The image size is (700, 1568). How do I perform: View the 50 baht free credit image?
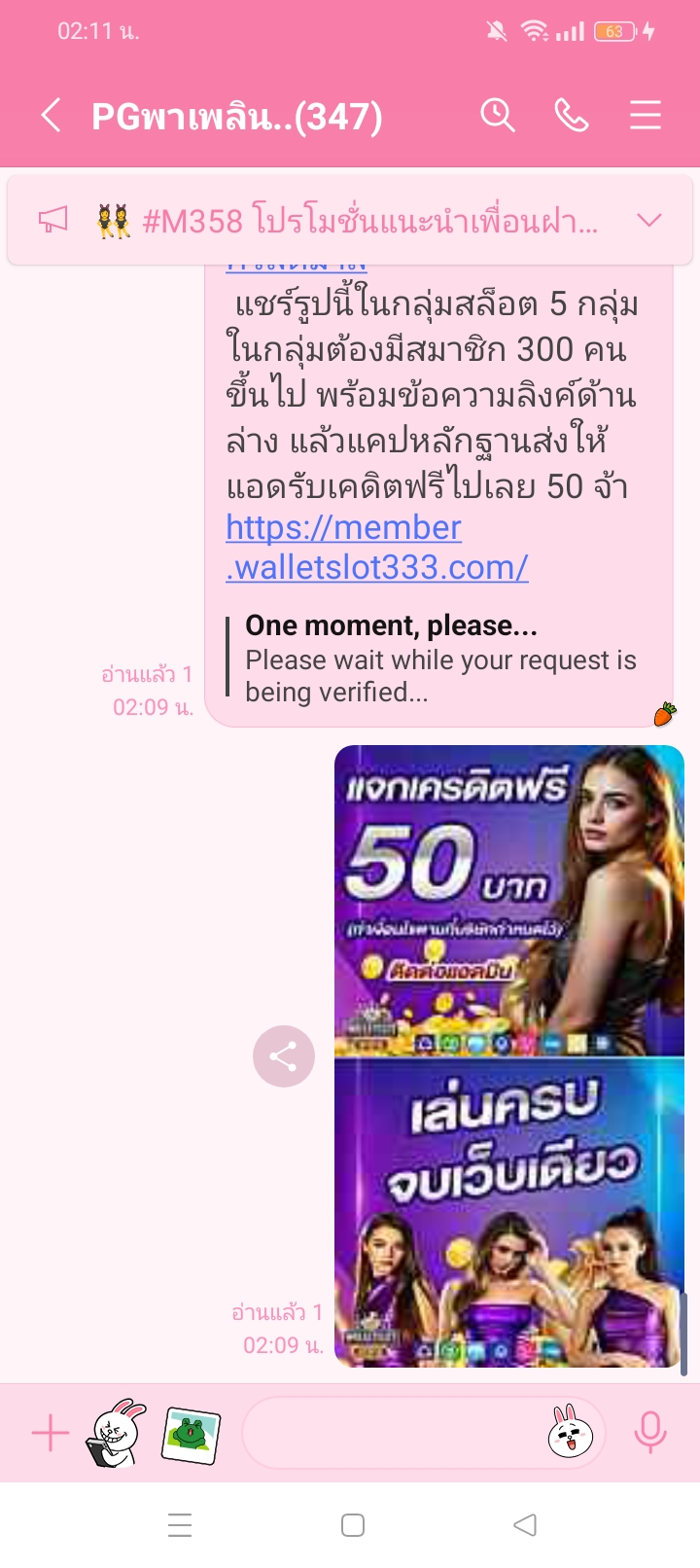pos(508,901)
